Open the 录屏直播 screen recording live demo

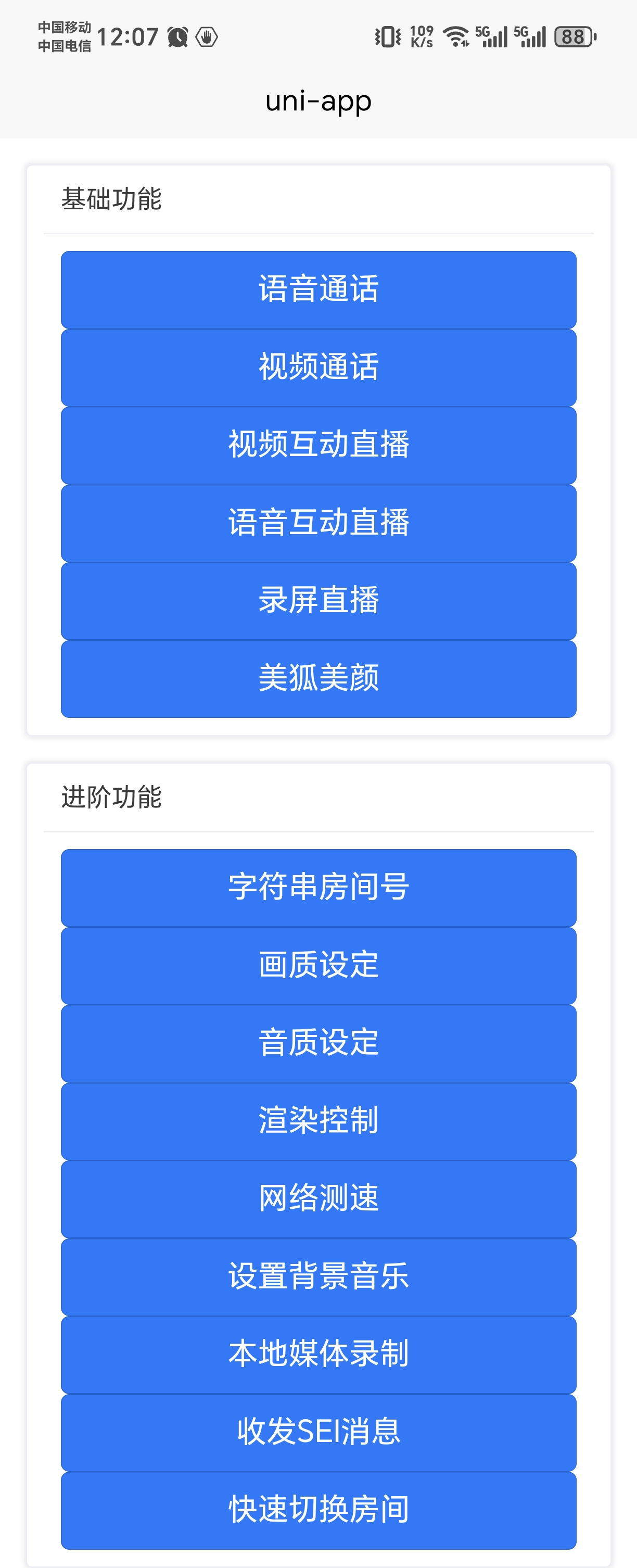click(318, 601)
